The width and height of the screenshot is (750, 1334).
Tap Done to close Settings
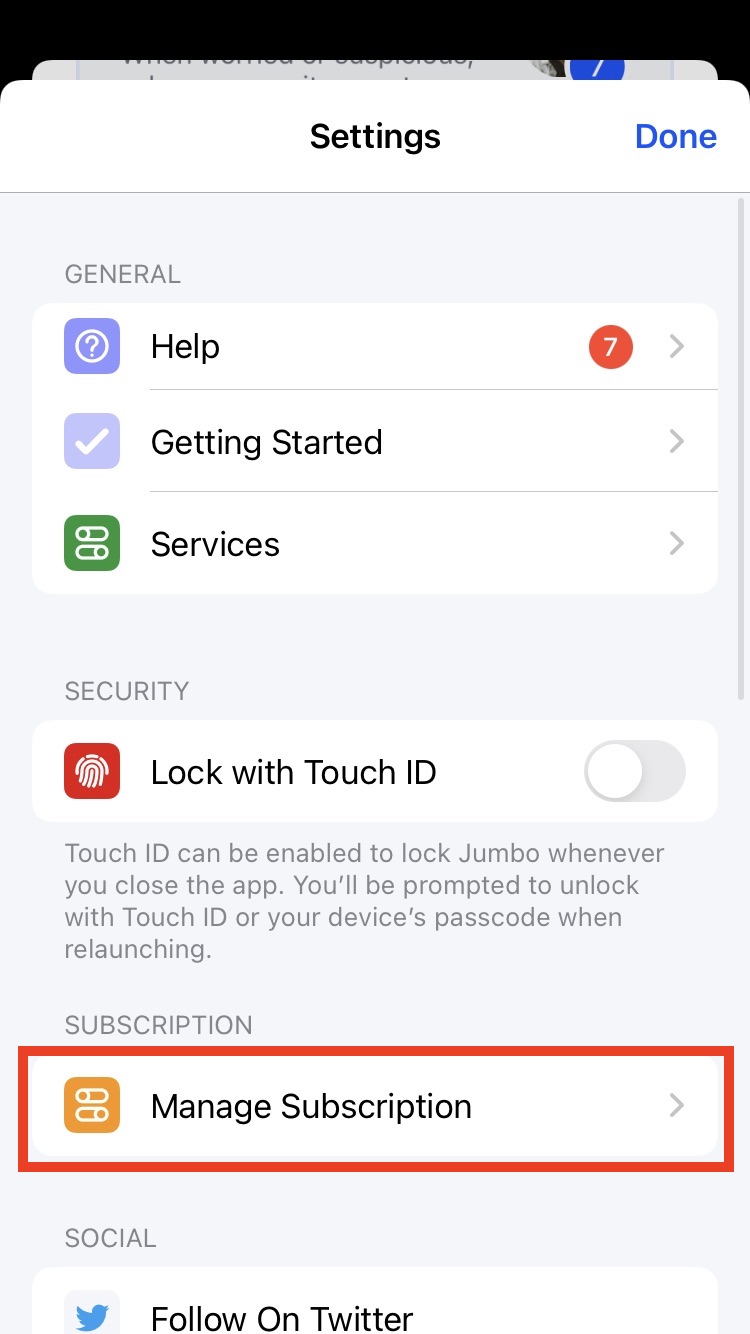(x=675, y=136)
